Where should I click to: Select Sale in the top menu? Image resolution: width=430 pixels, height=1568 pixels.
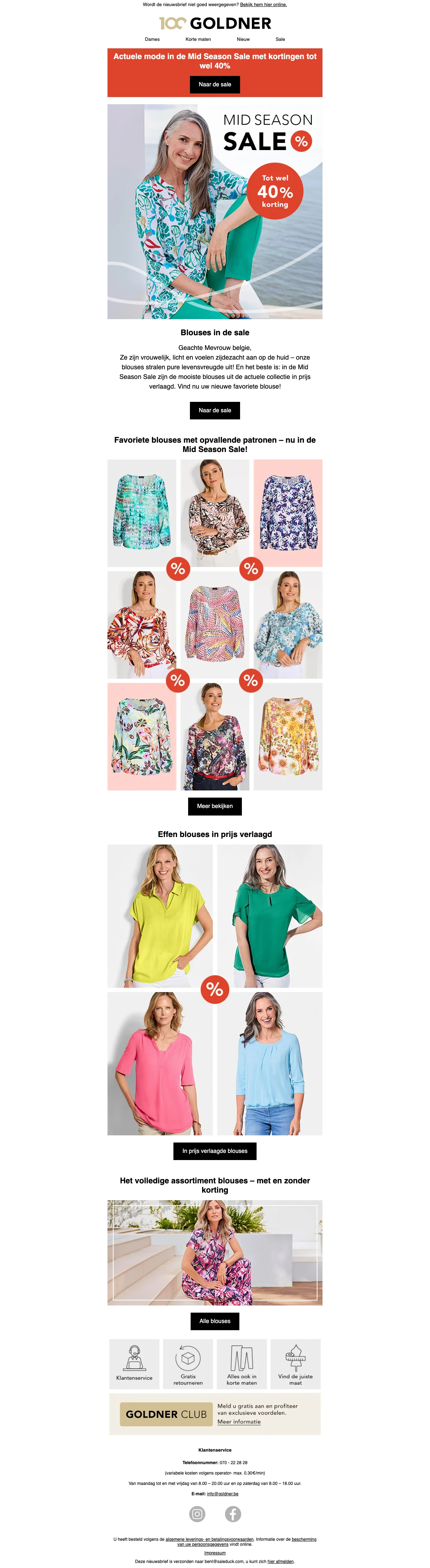(x=280, y=39)
